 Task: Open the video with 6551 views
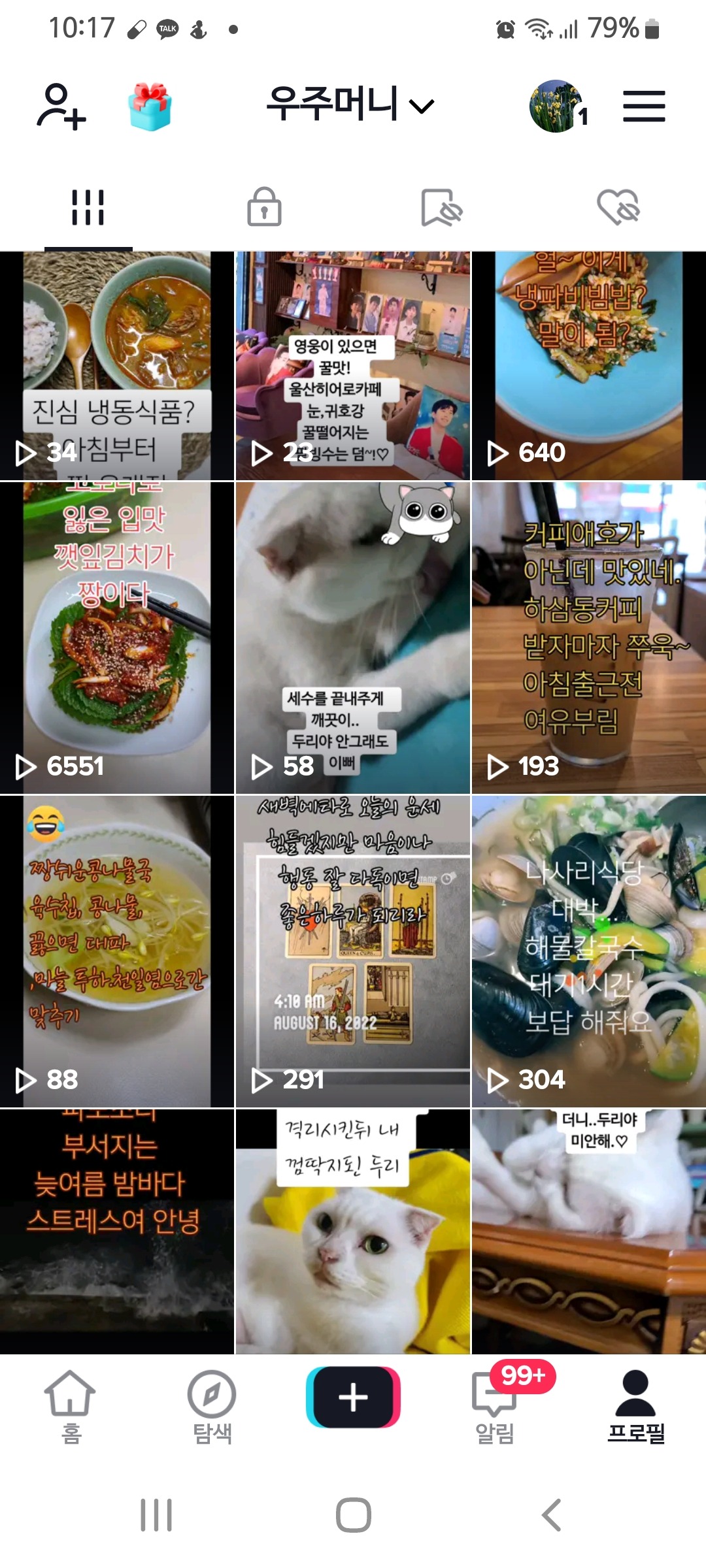coord(116,638)
